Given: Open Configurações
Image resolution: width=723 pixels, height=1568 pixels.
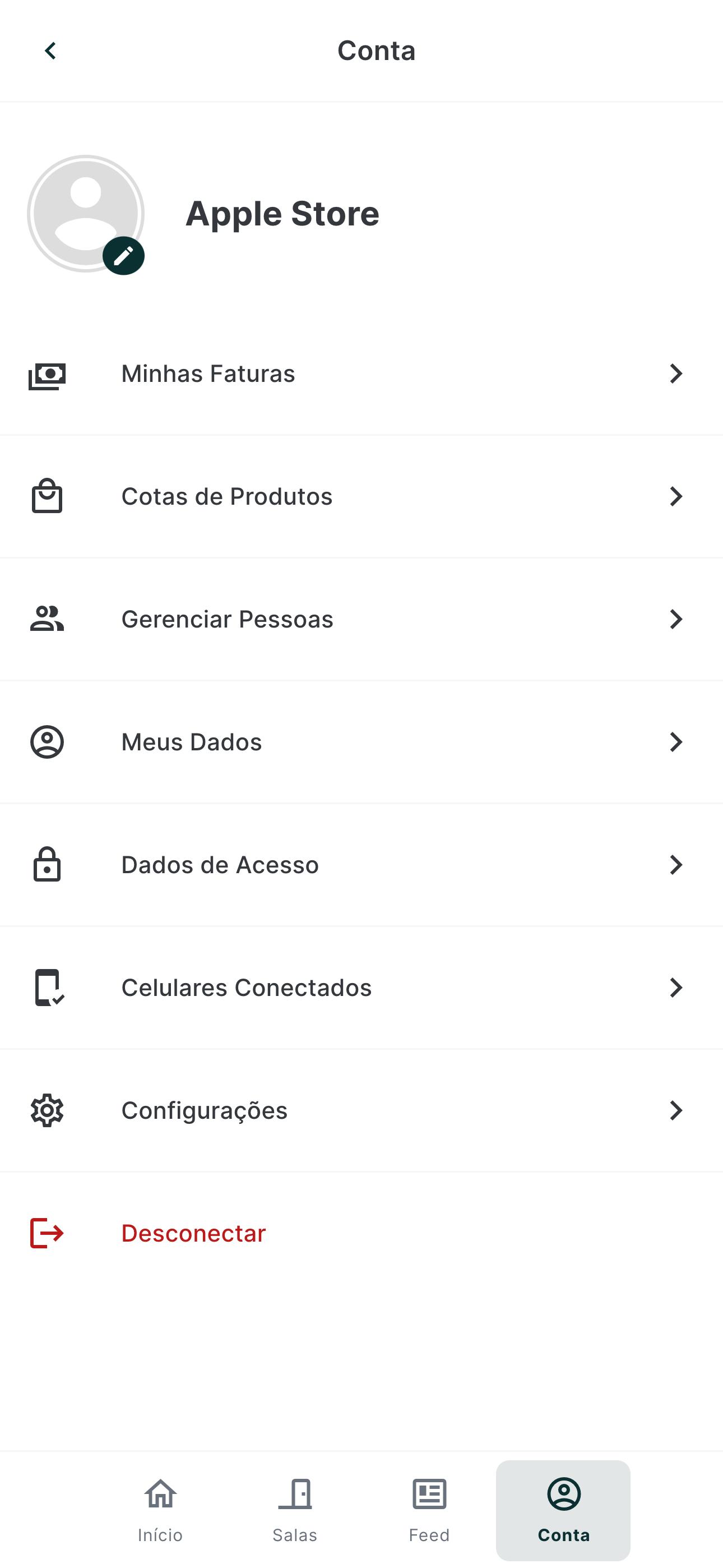Looking at the screenshot, I should coord(361,1111).
